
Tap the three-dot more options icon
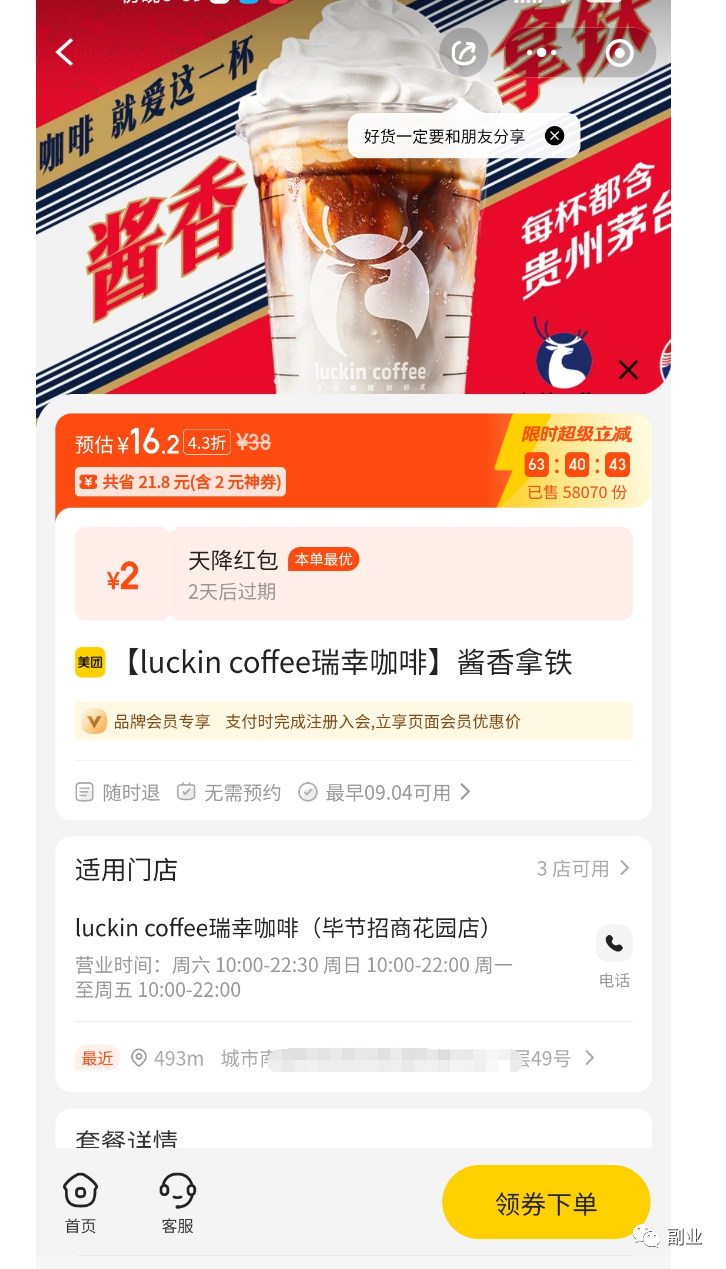[x=541, y=52]
